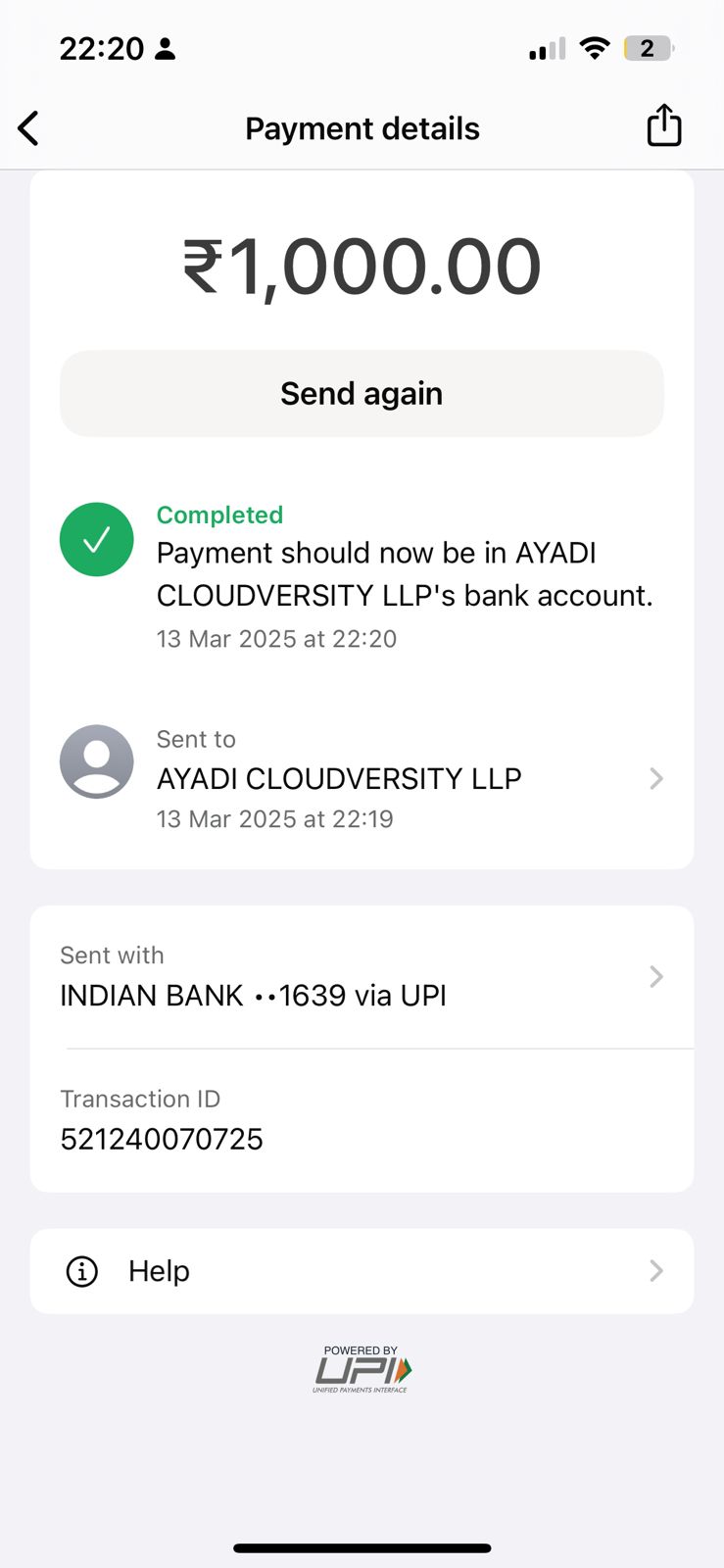
Task: Open the Sent with INDIAN BANK row
Action: (x=362, y=977)
